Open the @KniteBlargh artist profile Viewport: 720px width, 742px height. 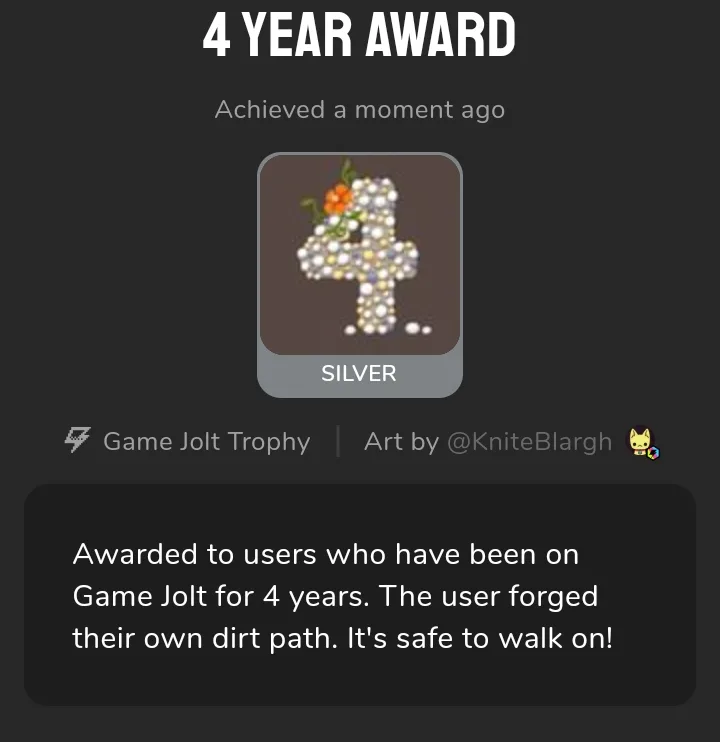coord(529,442)
